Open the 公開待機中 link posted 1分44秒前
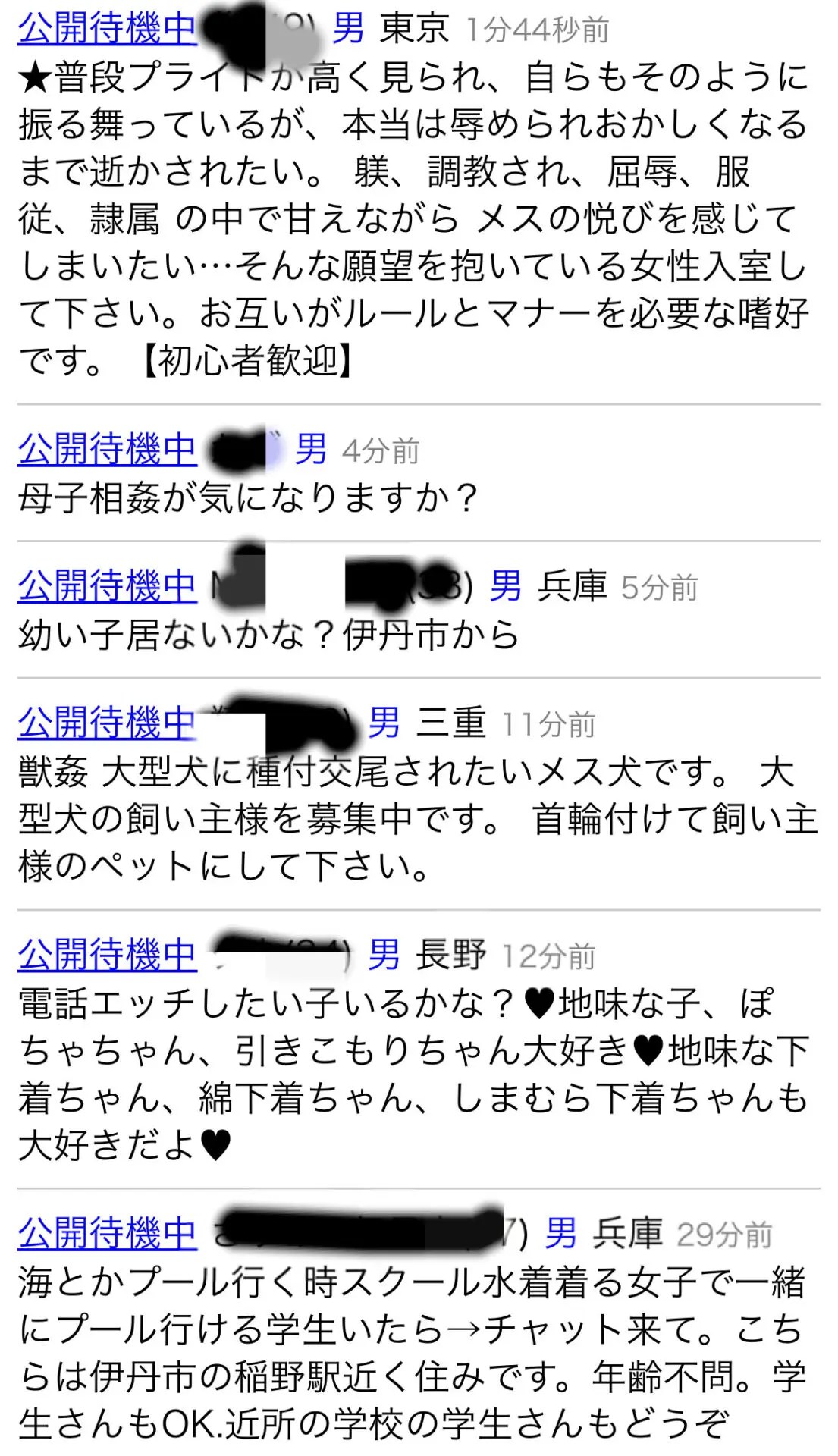Screen dimensions: 838x1456 (x=107, y=30)
